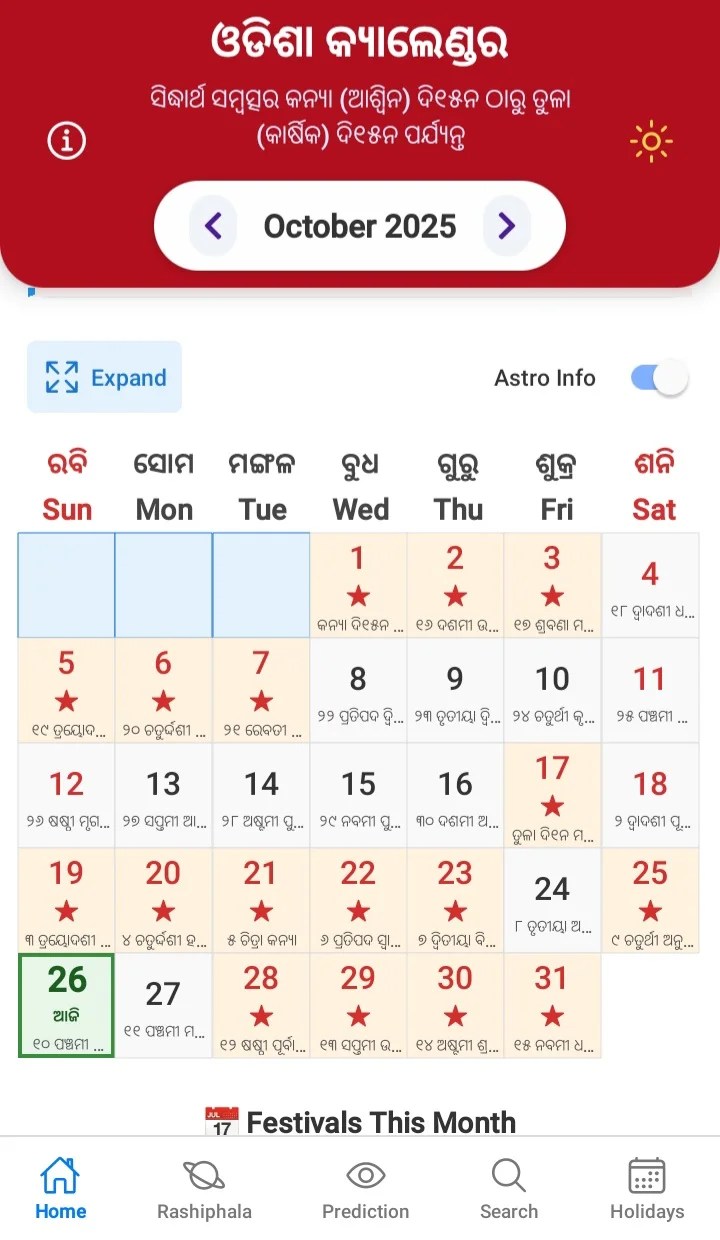The image size is (720, 1240).
Task: Open the Search tab
Action: (508, 1190)
